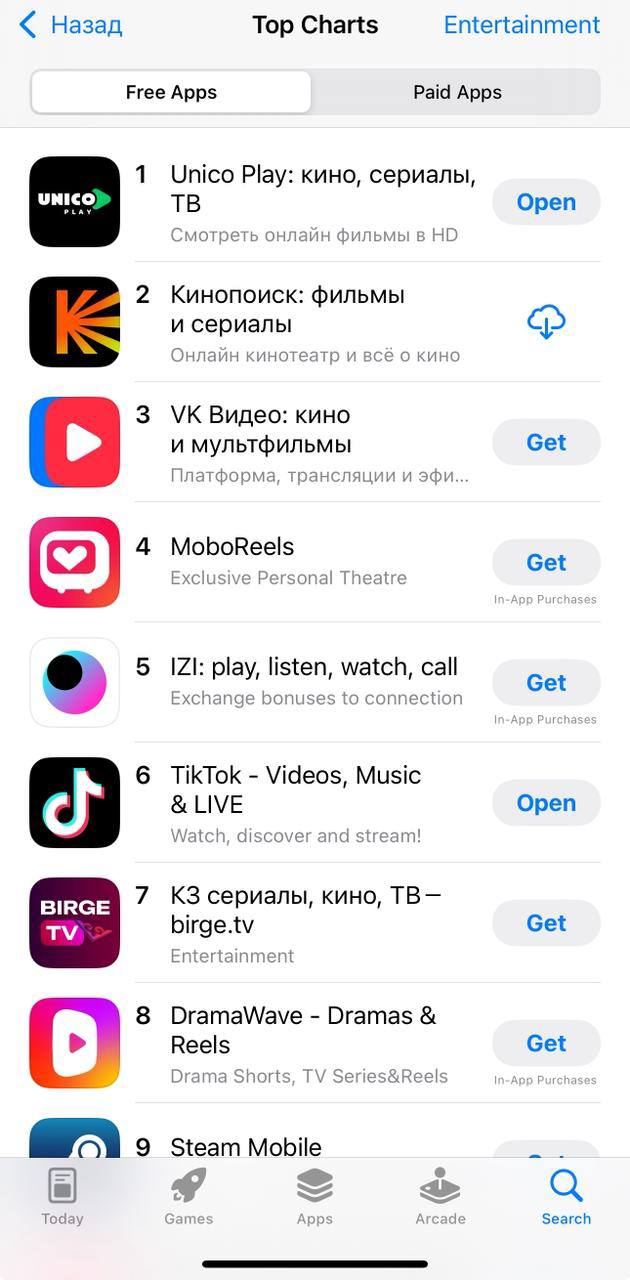Viewport: 630px width, 1280px height.
Task: Open the Arcade tab
Action: click(x=440, y=1197)
